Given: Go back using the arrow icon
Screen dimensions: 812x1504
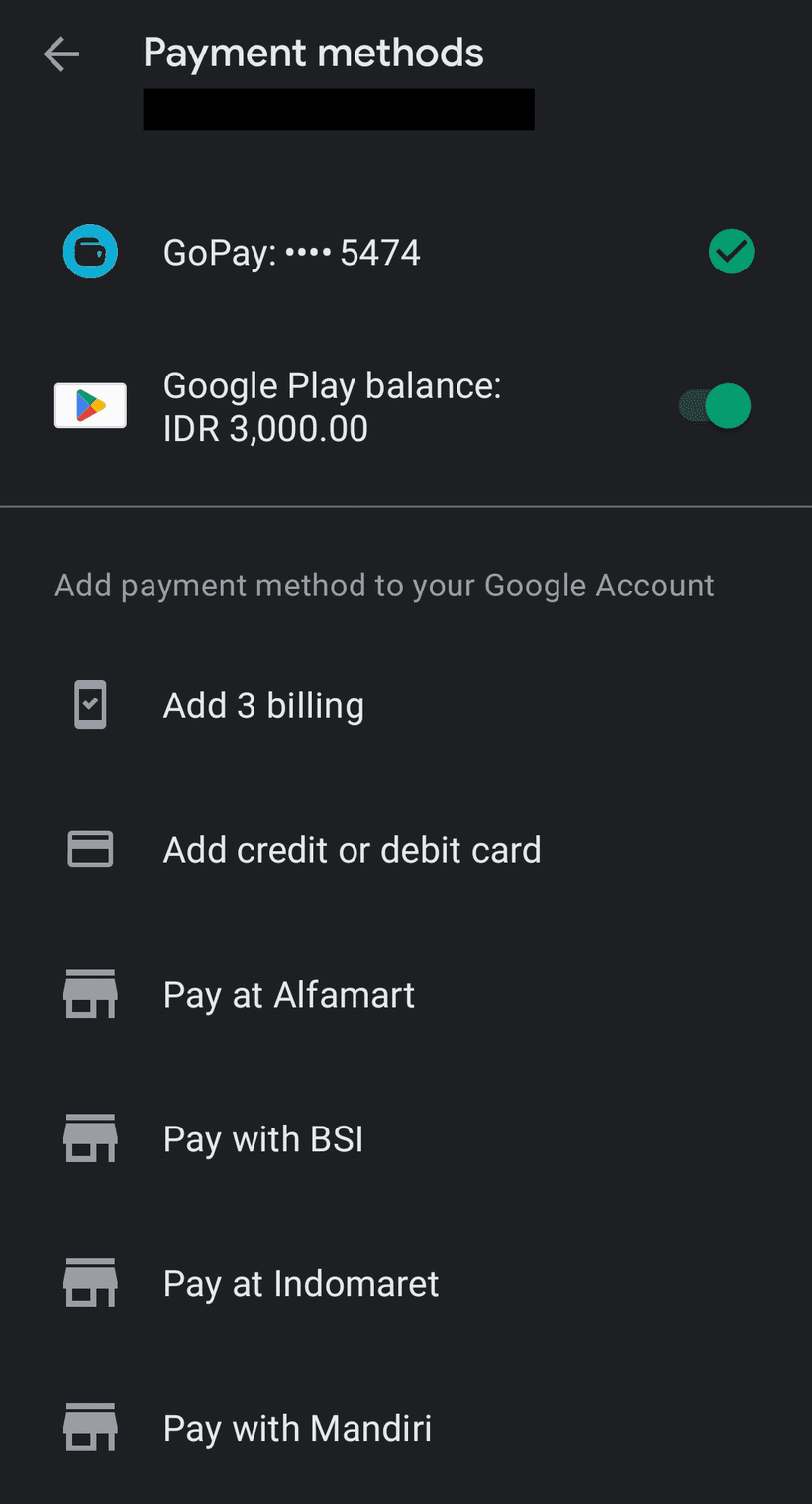Looking at the screenshot, I should 61,54.
